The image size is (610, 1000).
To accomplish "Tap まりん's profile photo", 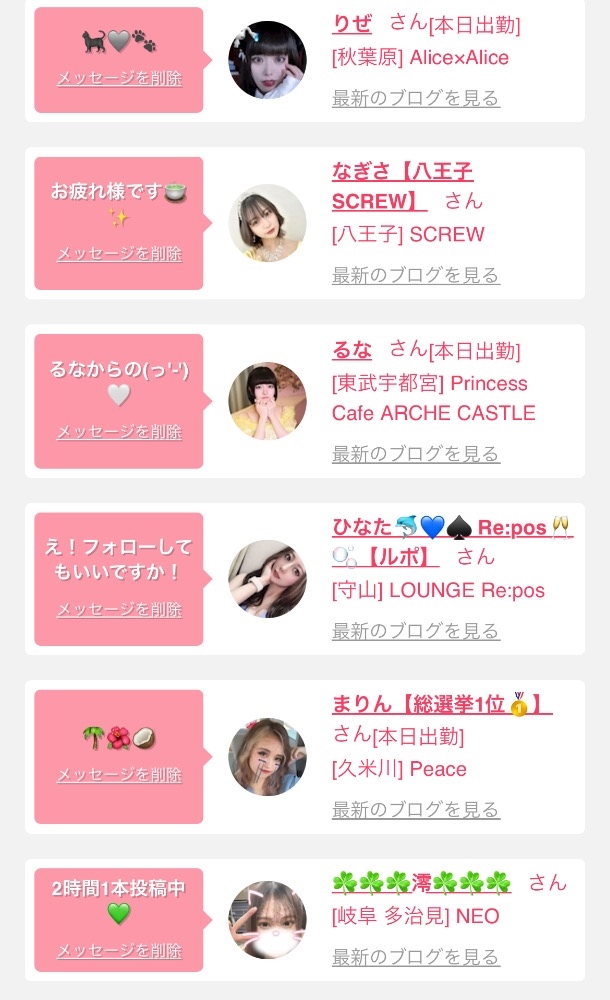I will [x=267, y=757].
